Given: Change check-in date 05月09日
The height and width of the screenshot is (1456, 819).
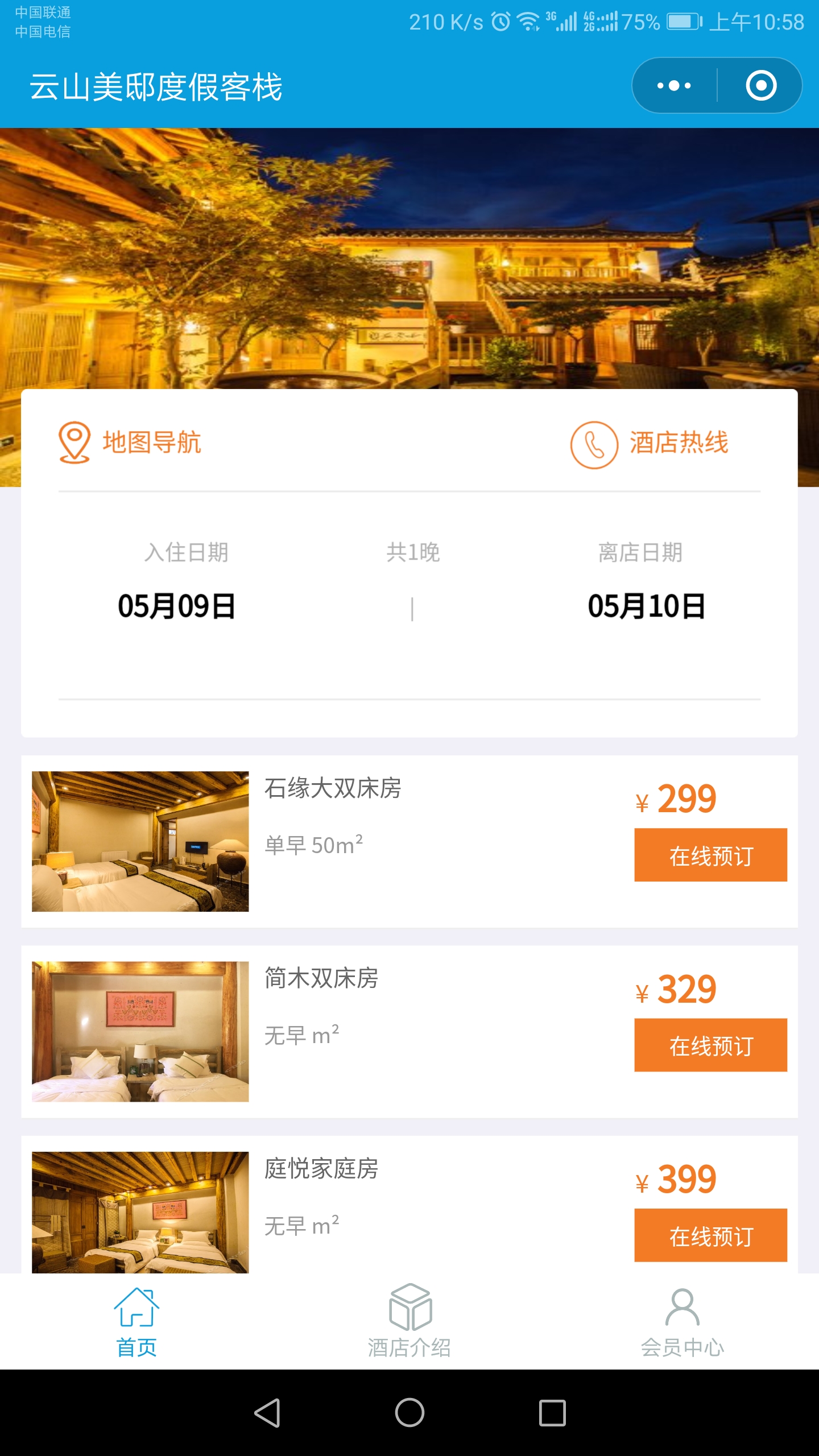Looking at the screenshot, I should (177, 606).
